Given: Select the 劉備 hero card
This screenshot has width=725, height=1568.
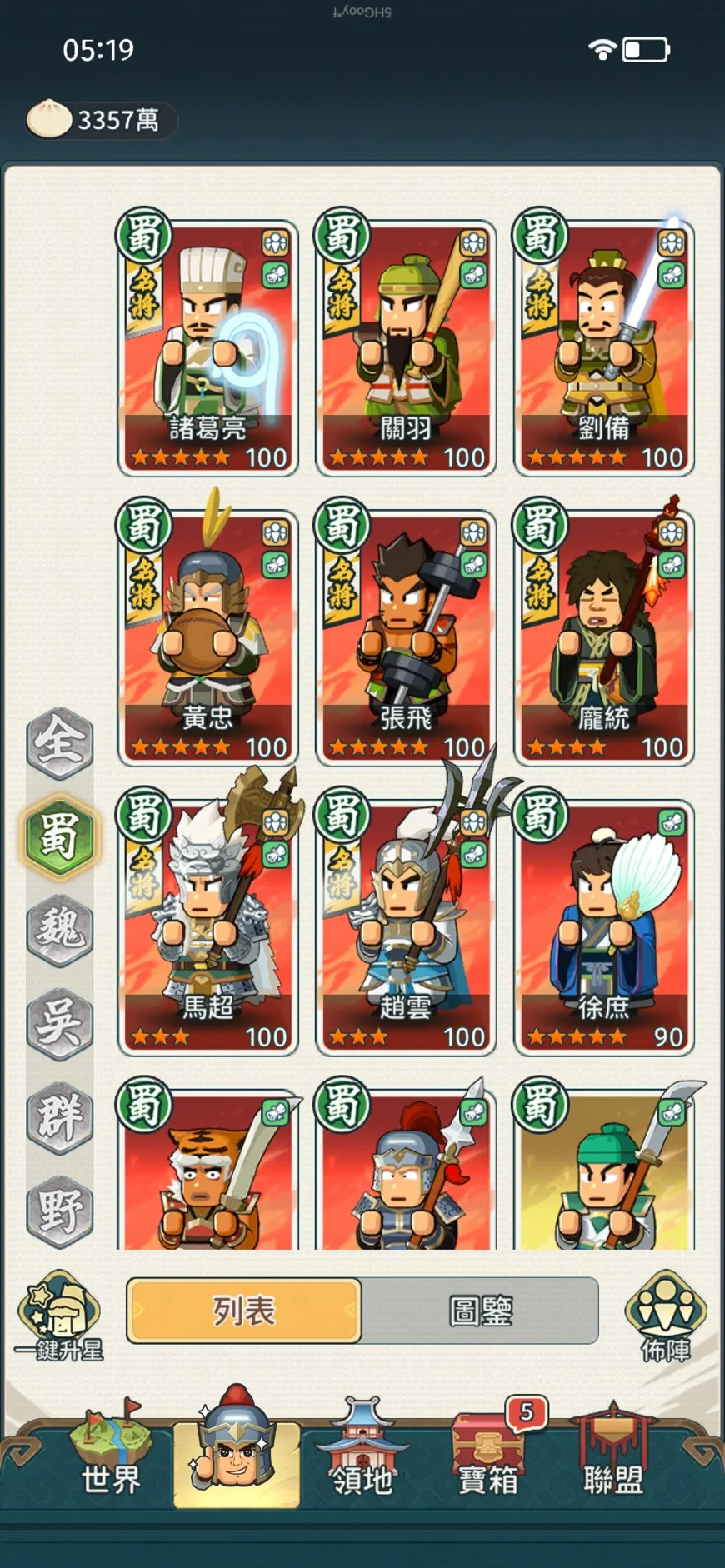Looking at the screenshot, I should click(604, 347).
